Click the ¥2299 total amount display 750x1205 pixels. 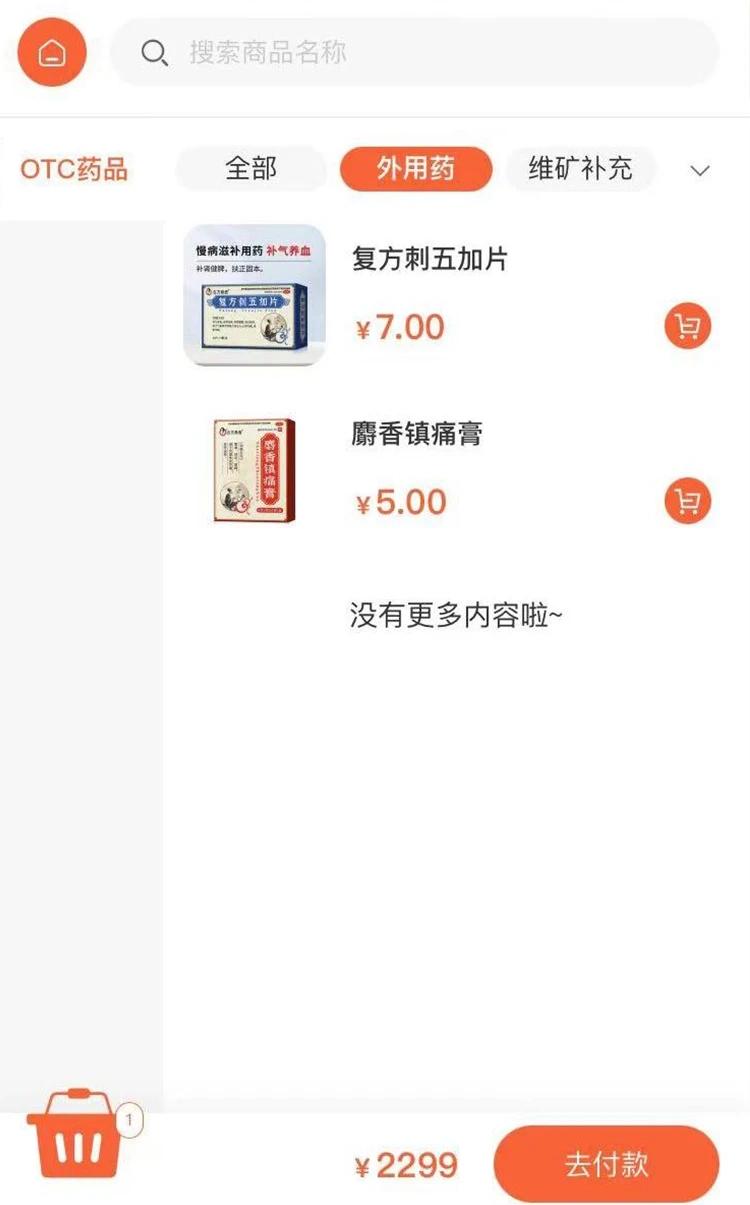coord(407,1163)
